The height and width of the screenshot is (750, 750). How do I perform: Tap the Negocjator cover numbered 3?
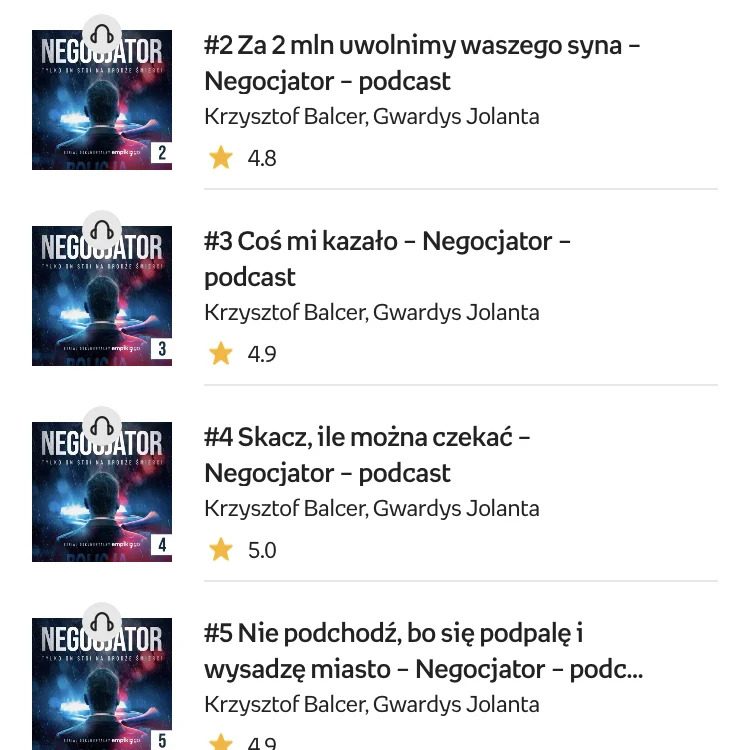click(102, 296)
